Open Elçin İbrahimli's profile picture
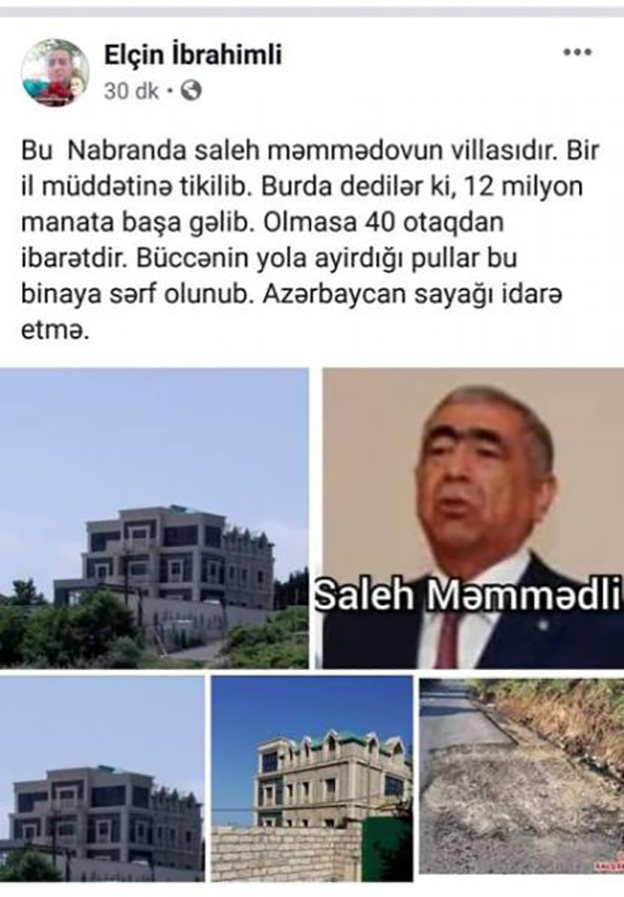This screenshot has height=897, width=624. [55, 73]
